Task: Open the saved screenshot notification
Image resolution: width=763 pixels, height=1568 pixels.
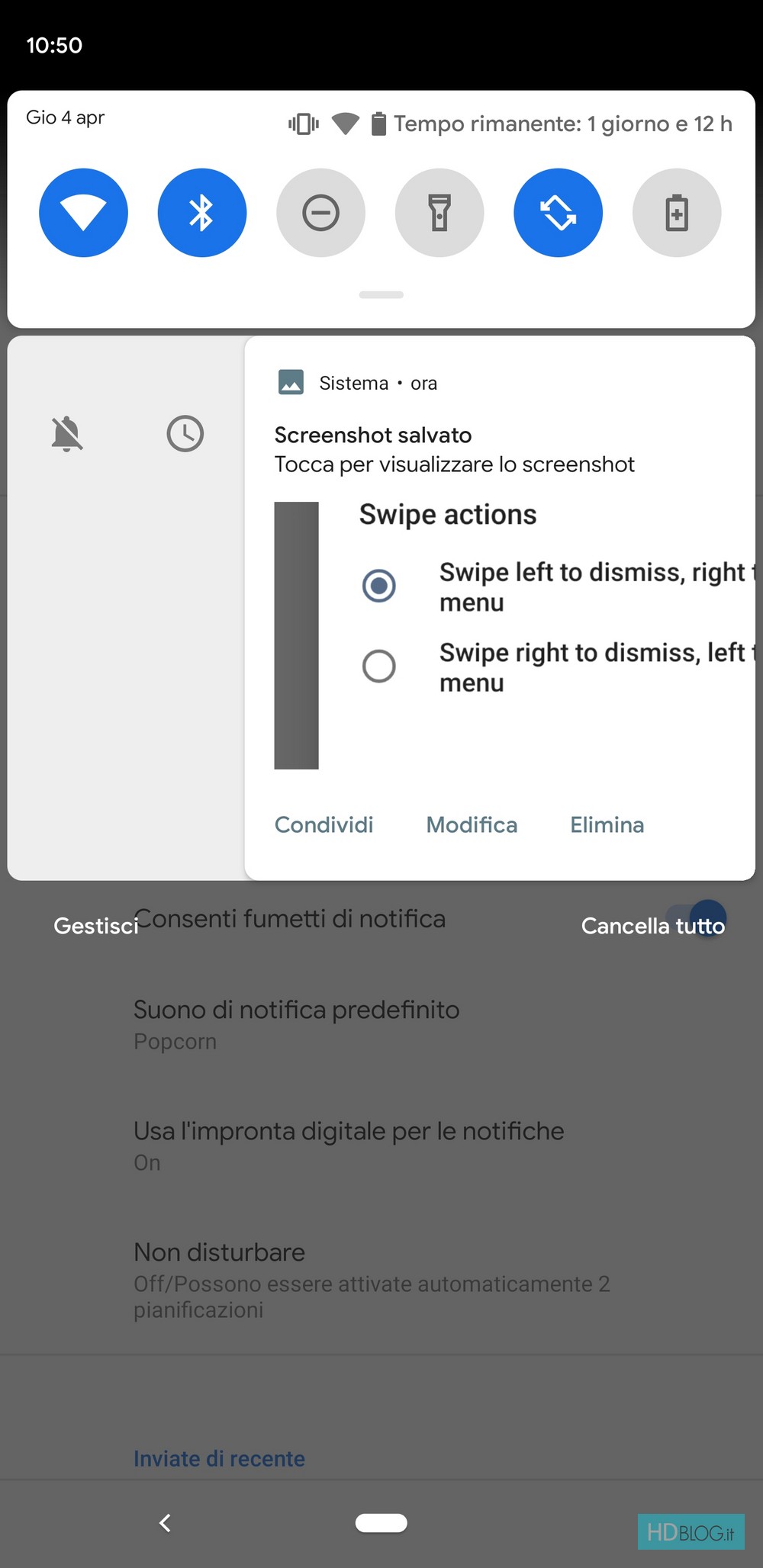Action: click(x=454, y=449)
